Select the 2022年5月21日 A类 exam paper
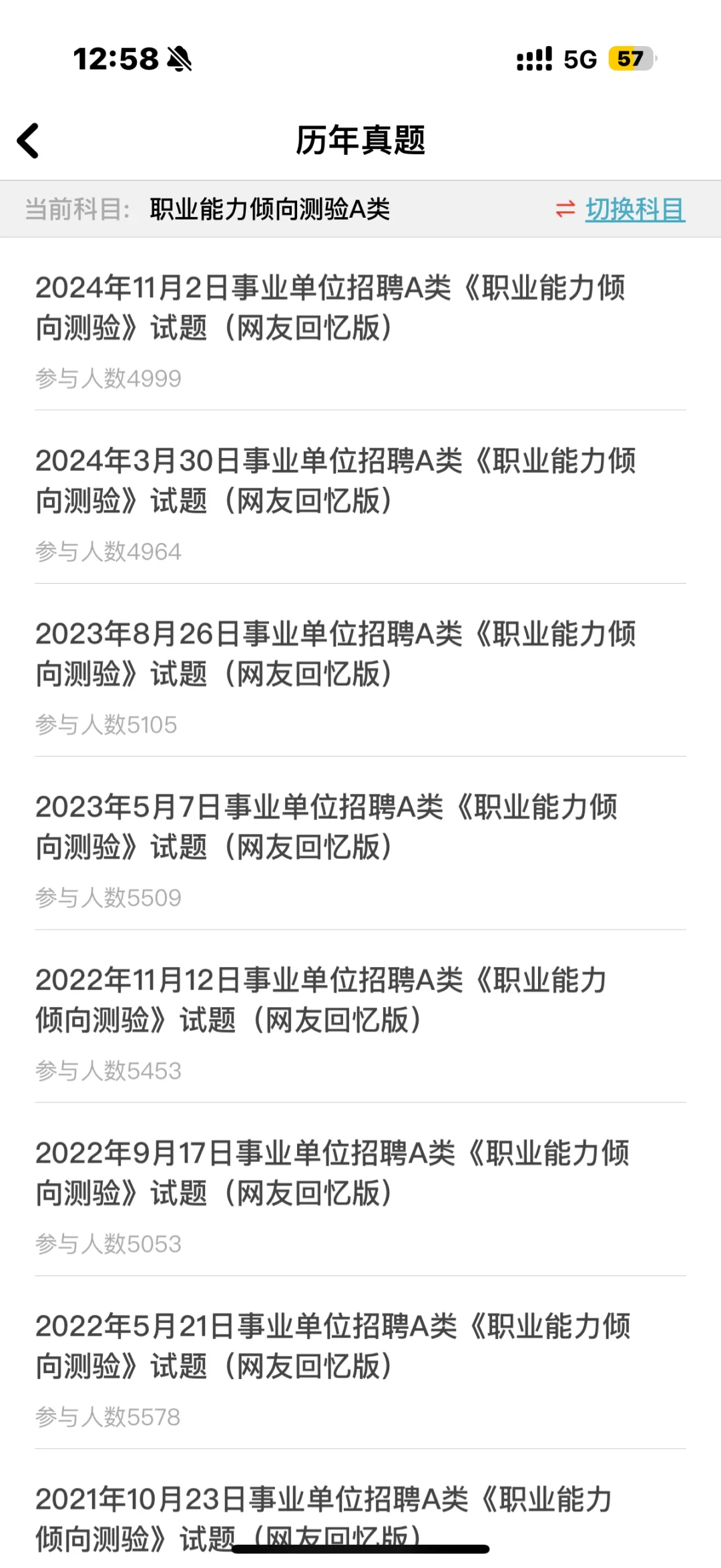The width and height of the screenshot is (721, 1568). click(x=332, y=1346)
